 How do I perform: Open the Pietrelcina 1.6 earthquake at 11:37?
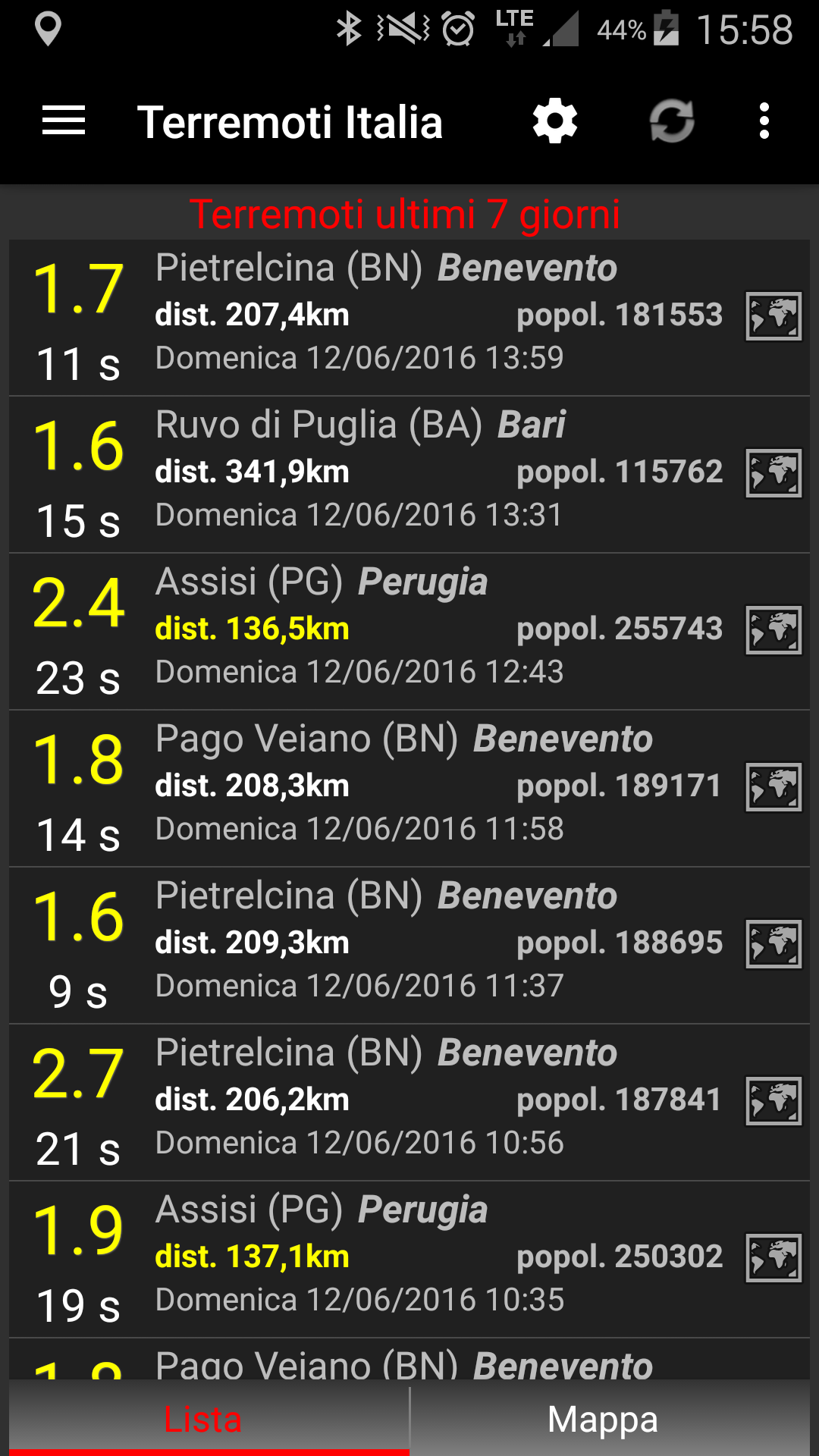[x=379, y=945]
